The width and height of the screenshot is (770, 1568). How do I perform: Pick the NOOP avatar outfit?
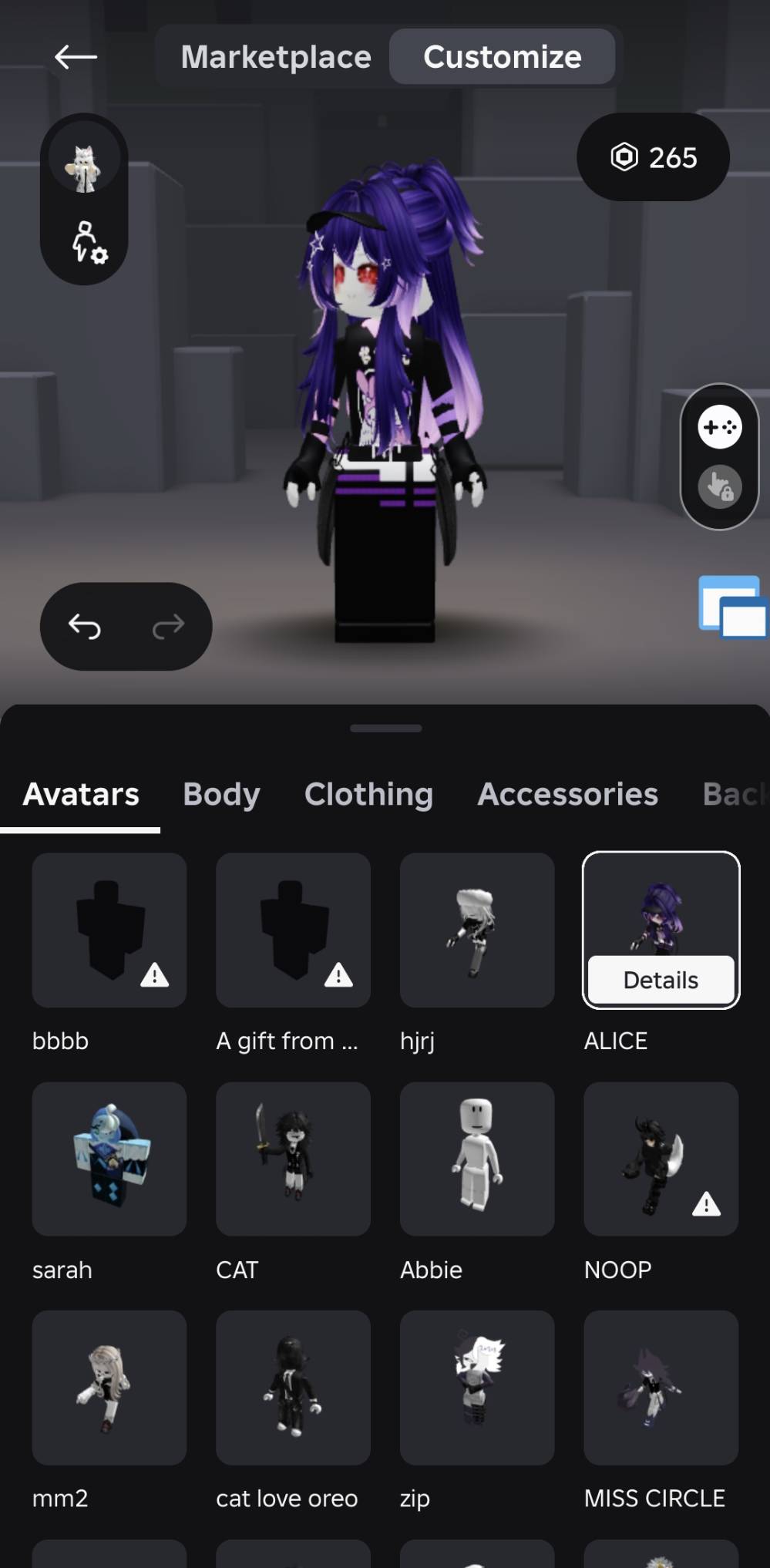pos(661,1159)
